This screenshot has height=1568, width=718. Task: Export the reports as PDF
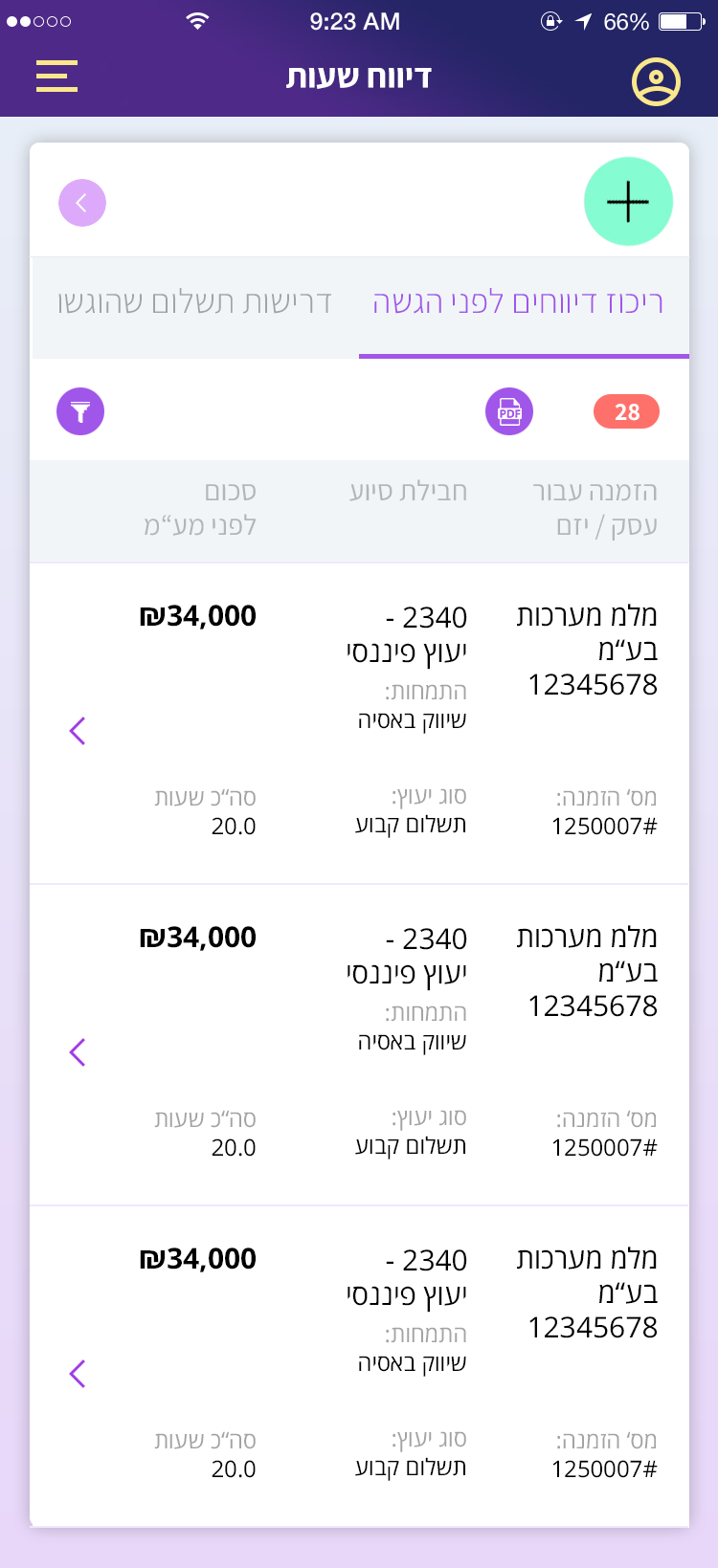(x=509, y=412)
